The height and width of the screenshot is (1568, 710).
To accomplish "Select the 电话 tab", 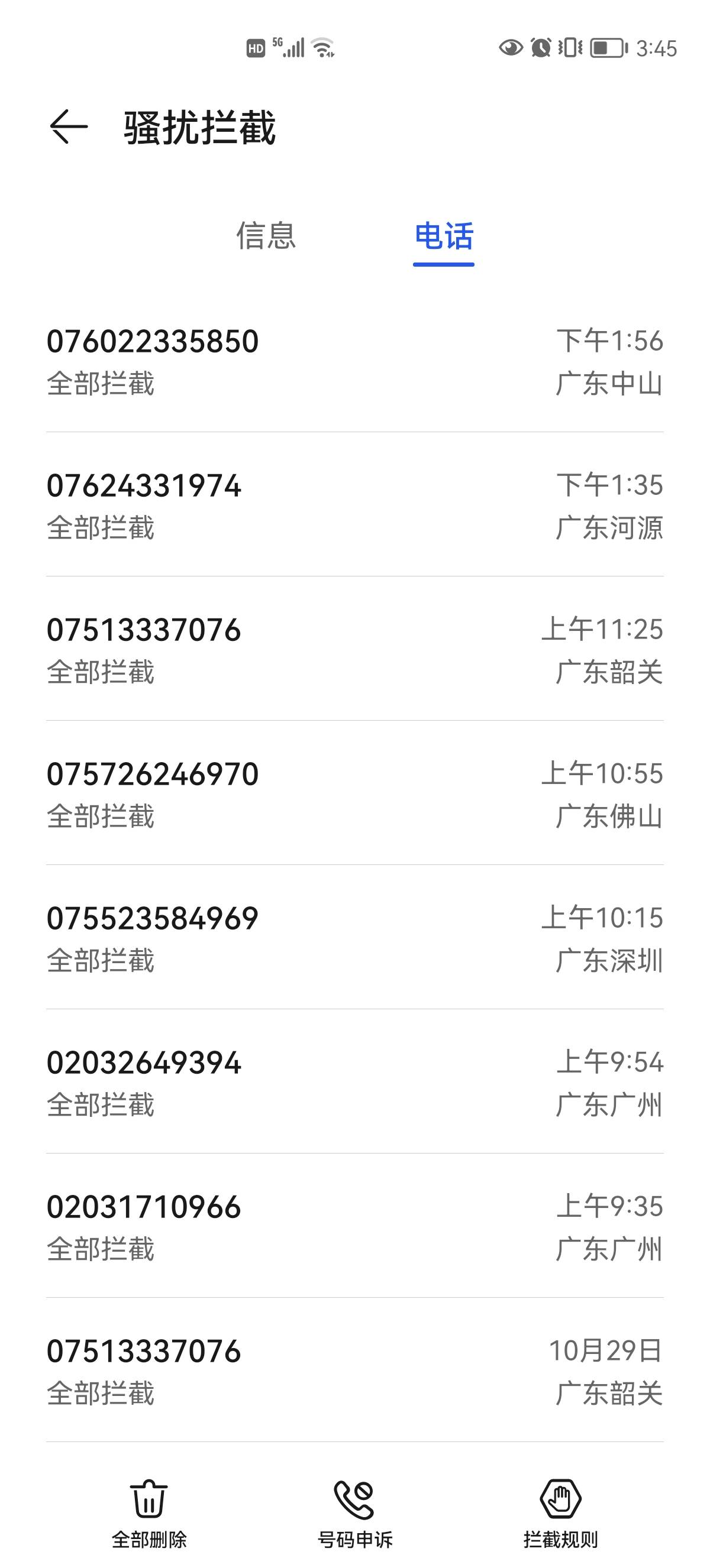I will (443, 236).
